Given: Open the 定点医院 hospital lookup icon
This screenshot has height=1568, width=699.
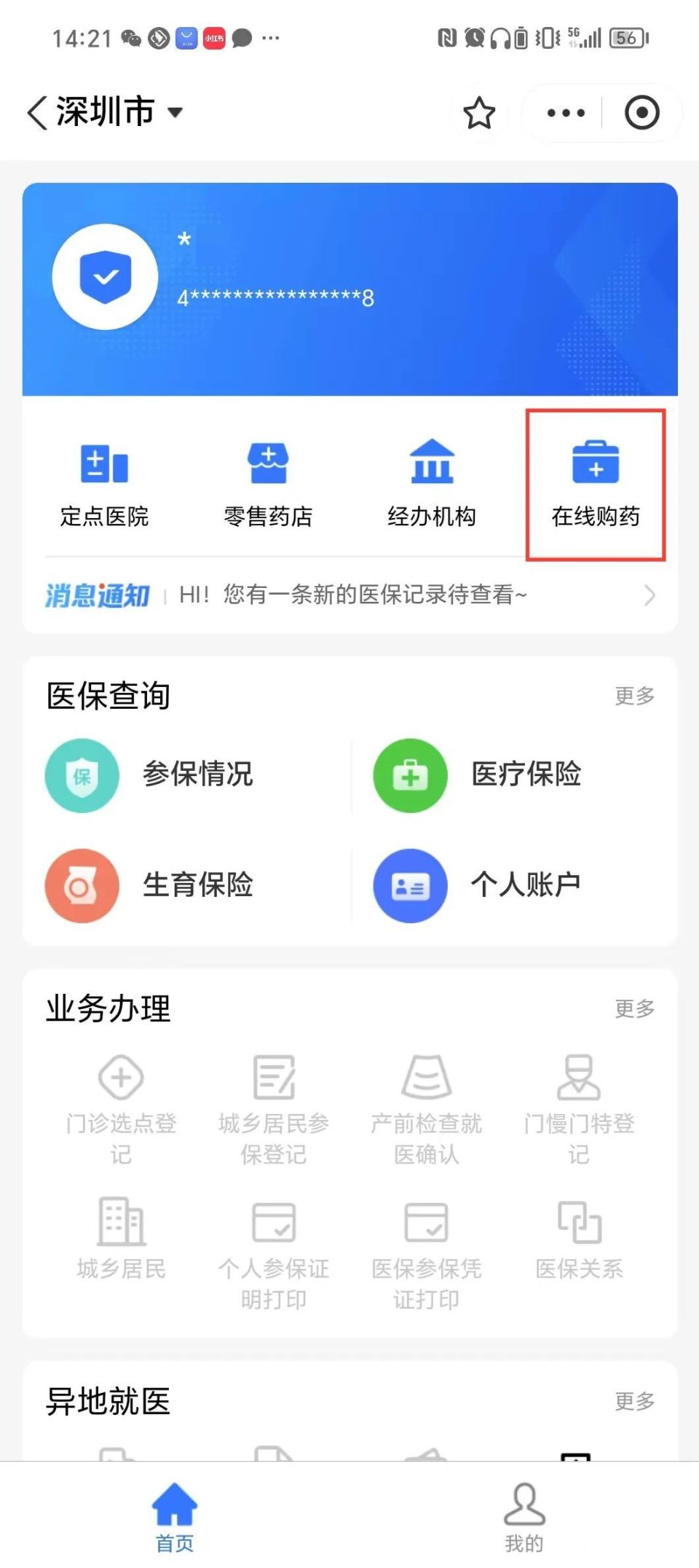Looking at the screenshot, I should (106, 481).
